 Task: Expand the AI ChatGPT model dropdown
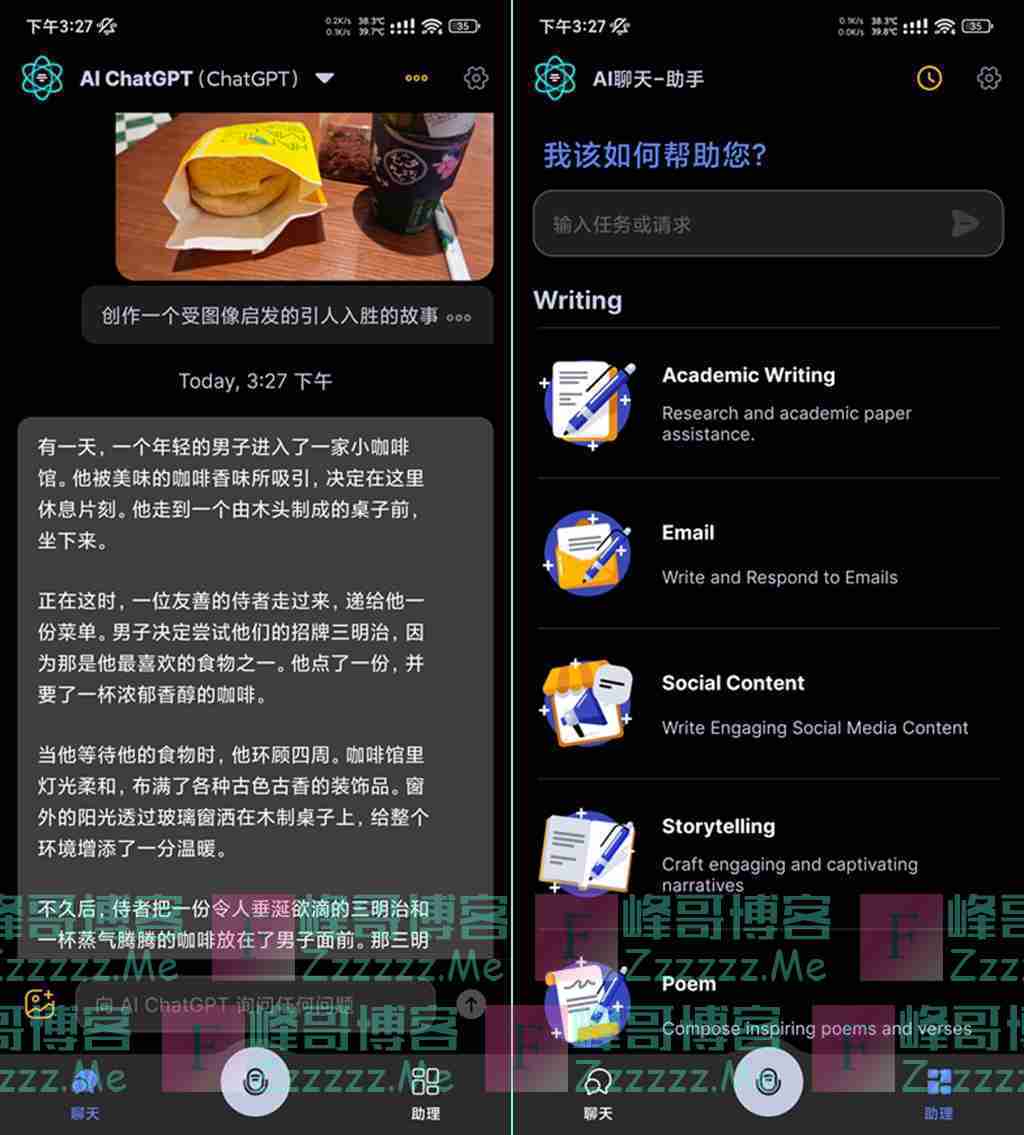click(324, 78)
